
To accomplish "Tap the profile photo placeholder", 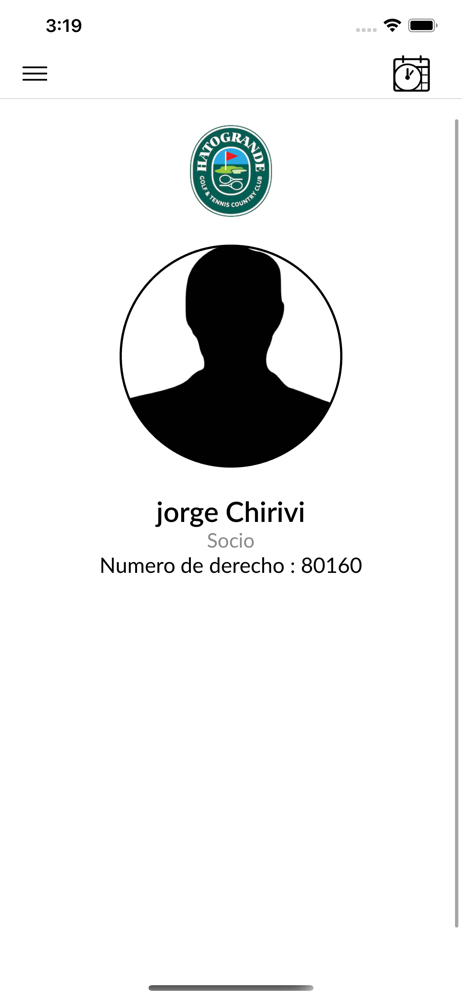I will [x=231, y=356].
